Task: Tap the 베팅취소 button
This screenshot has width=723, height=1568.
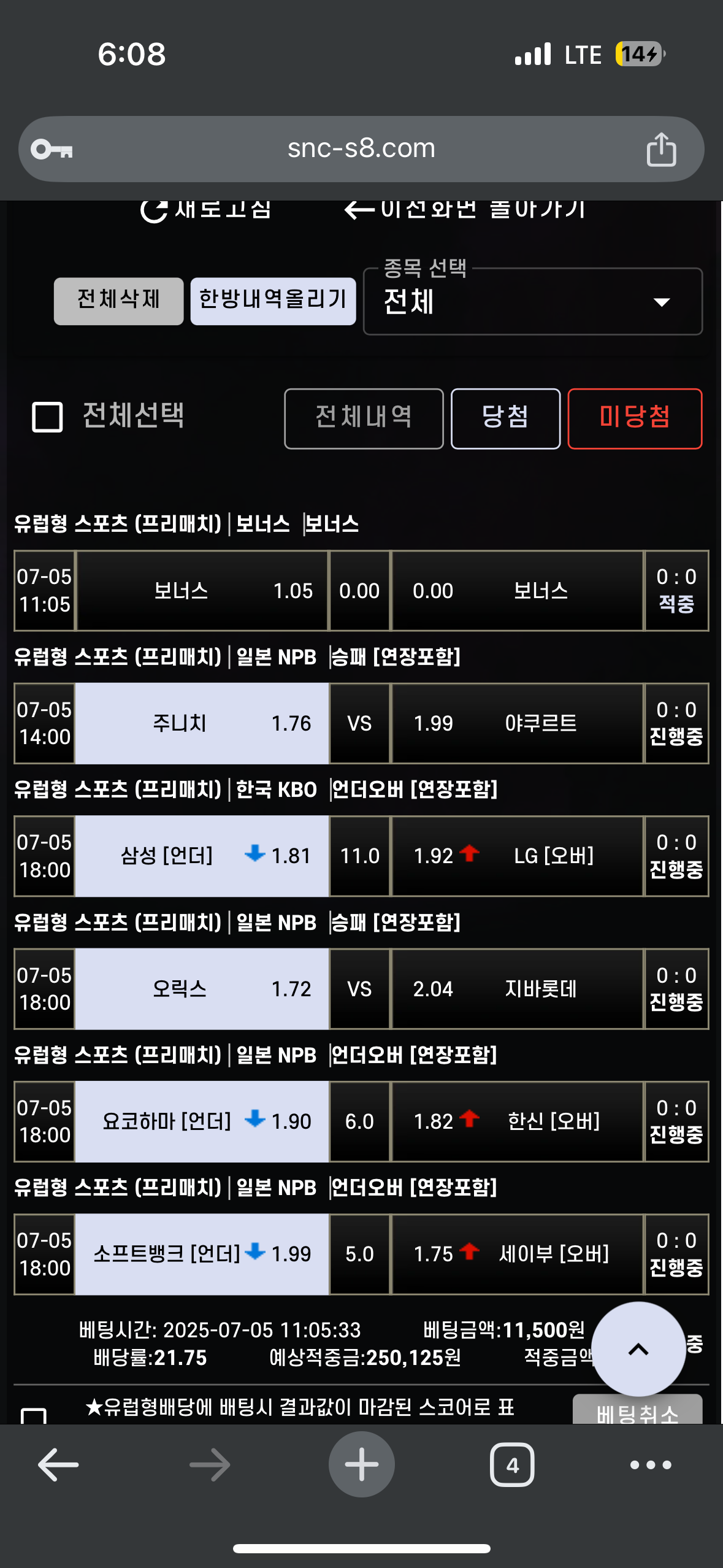Action: tap(637, 1409)
